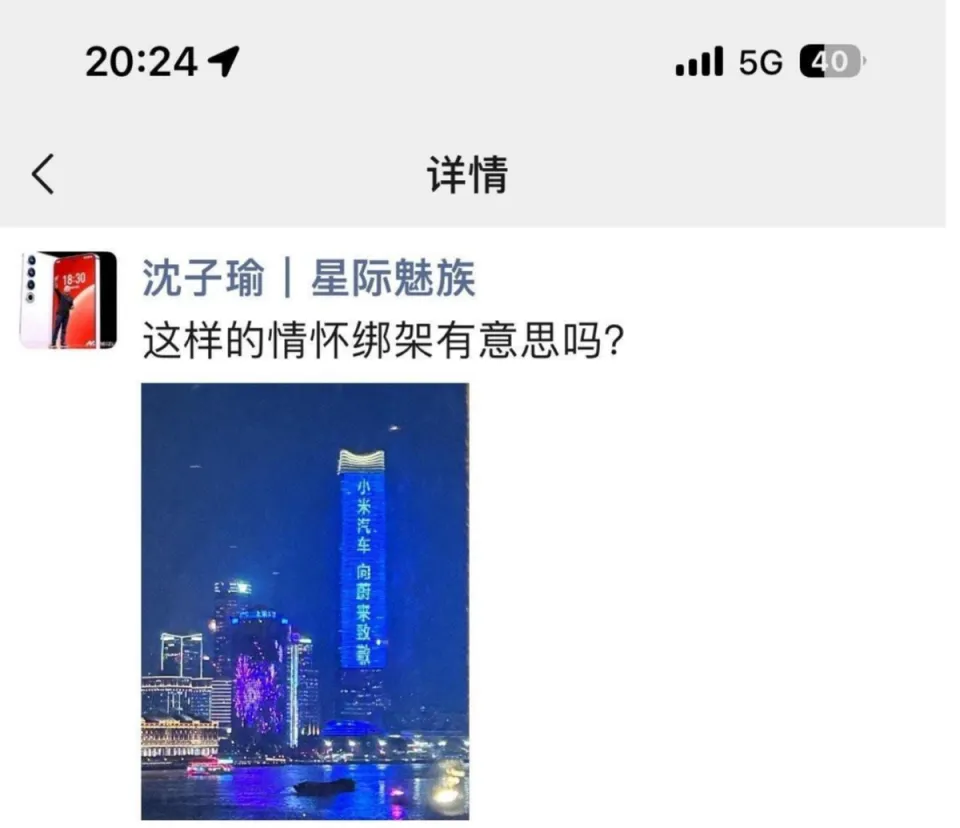Open the 沈子瑜｜星际魅族 username link

click(x=308, y=278)
